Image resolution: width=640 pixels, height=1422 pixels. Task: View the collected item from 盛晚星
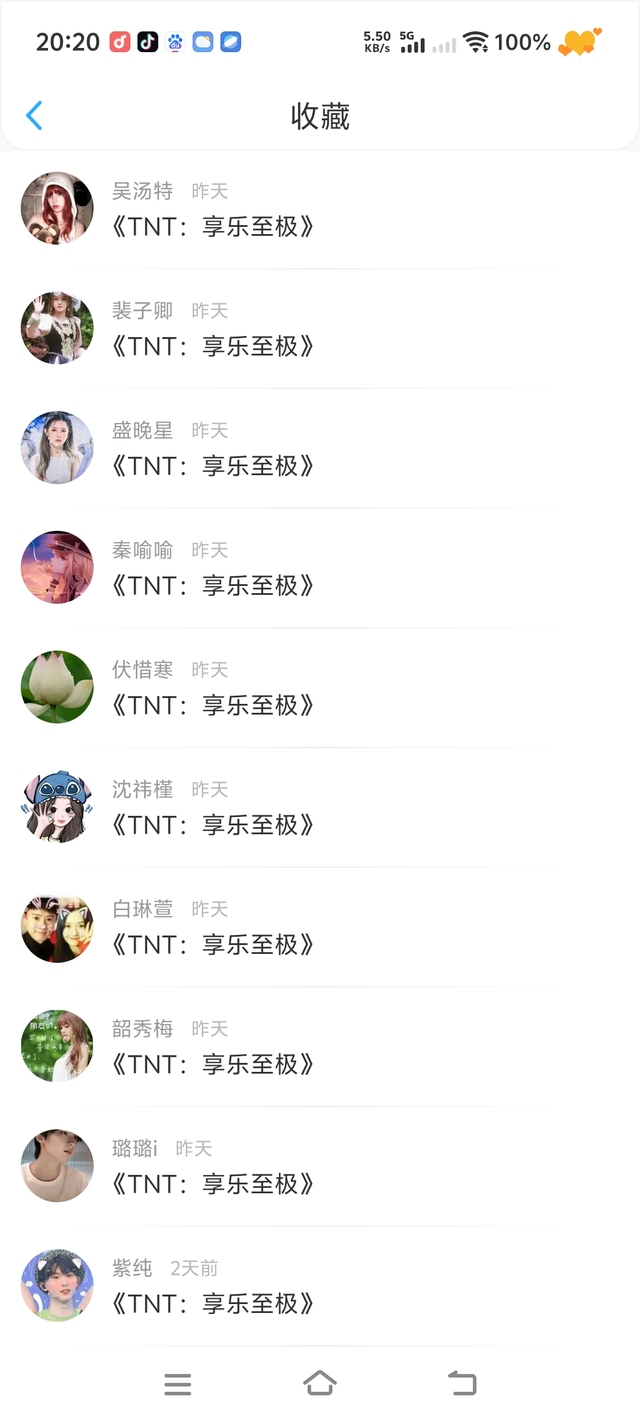pos(213,466)
